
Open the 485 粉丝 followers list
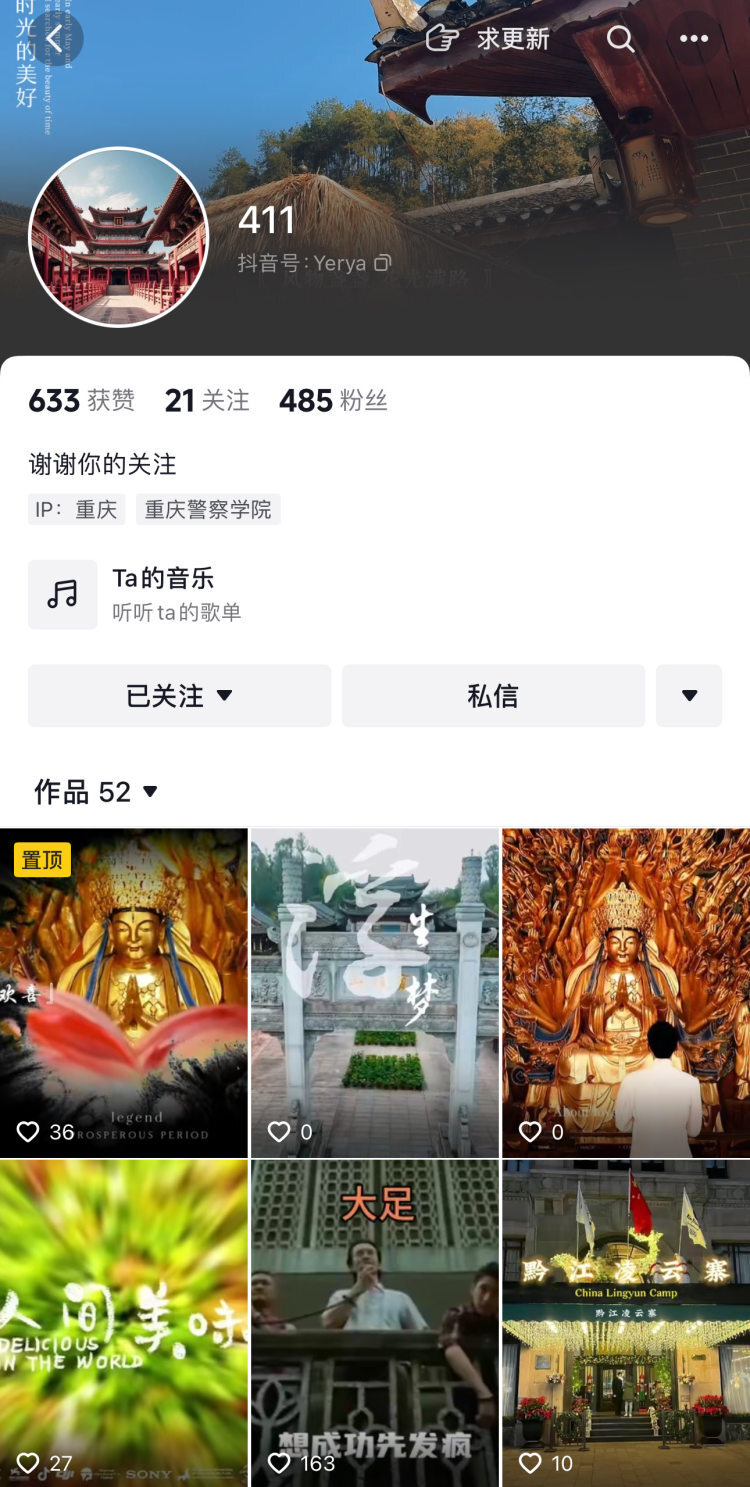333,401
